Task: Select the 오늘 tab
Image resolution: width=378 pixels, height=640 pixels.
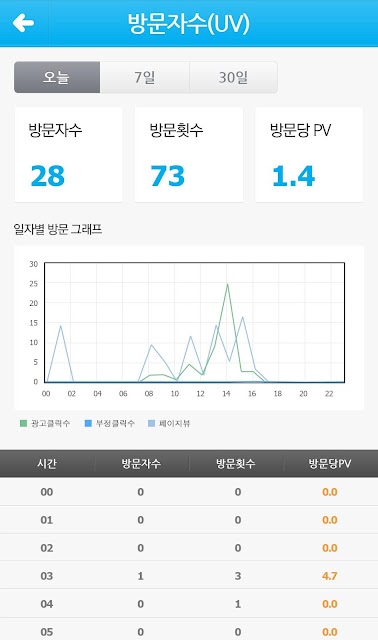Action: [57, 77]
